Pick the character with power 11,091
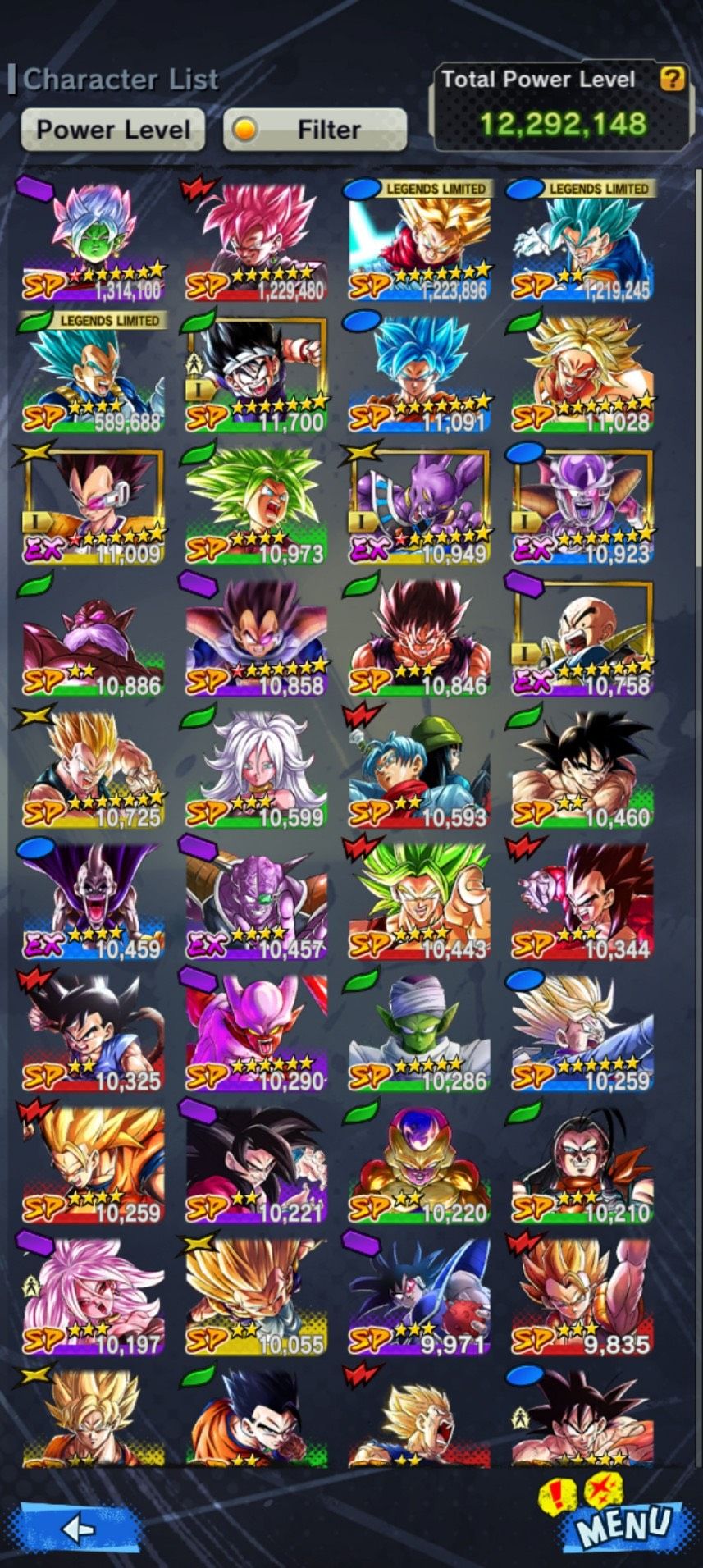703x1568 pixels. coord(419,374)
